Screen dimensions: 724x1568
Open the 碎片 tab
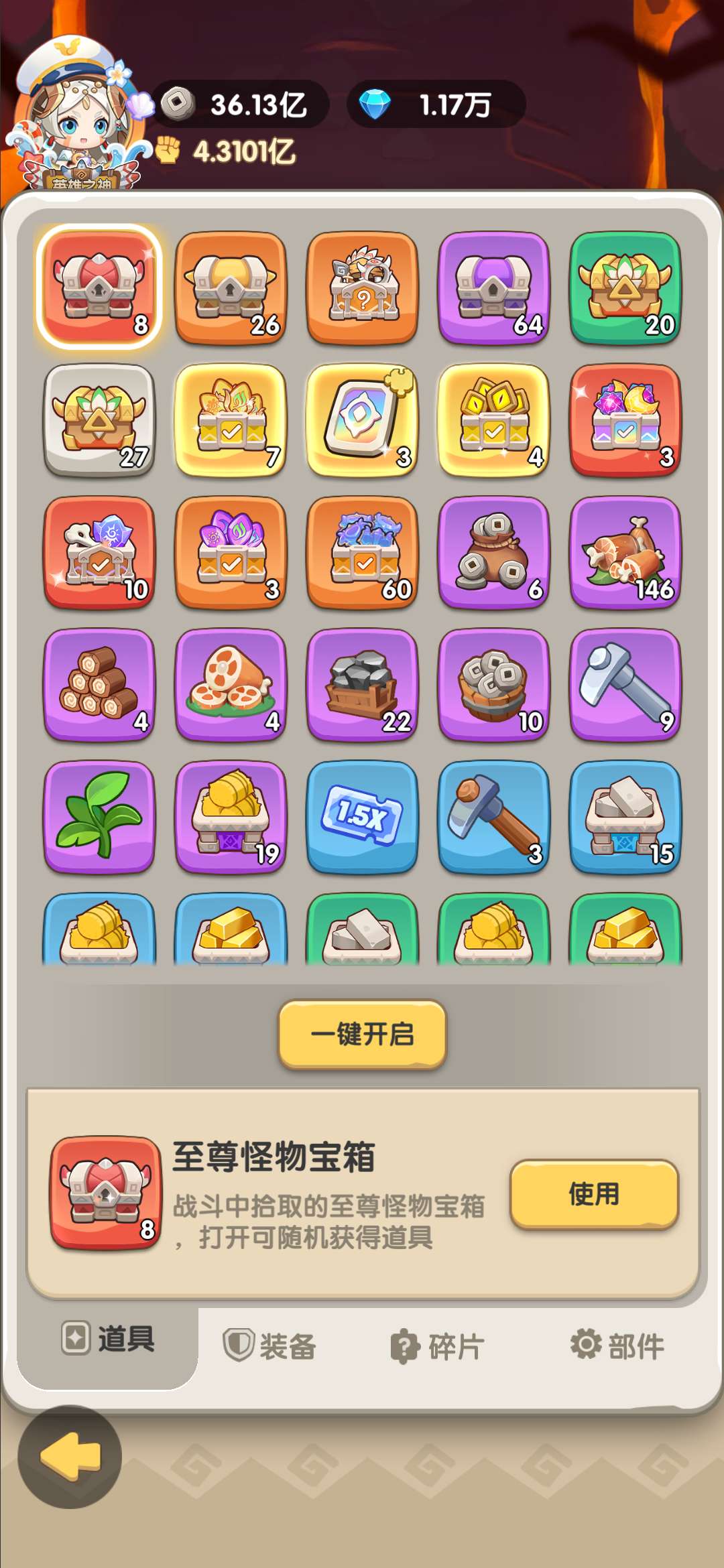coord(437,1346)
